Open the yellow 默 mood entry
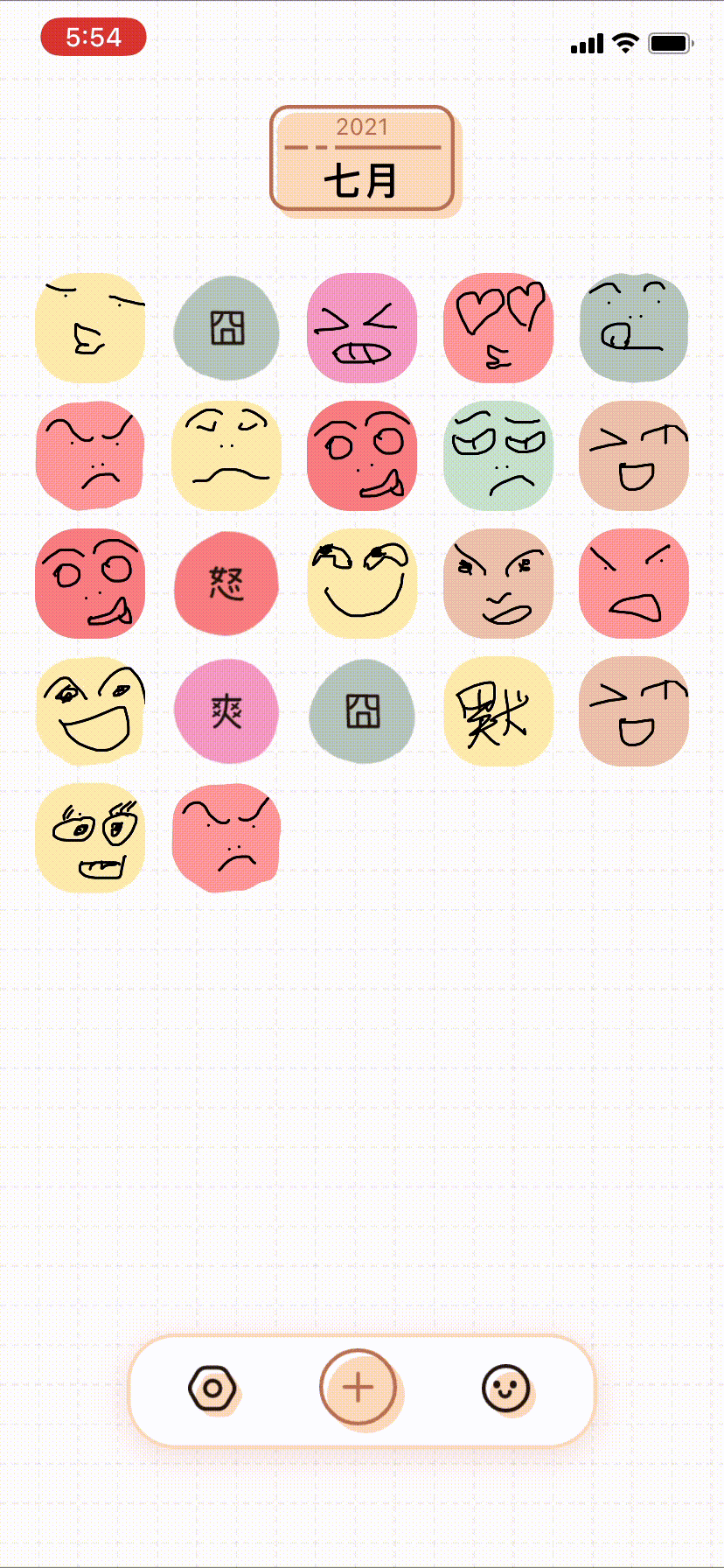724x1568 pixels. click(x=498, y=711)
